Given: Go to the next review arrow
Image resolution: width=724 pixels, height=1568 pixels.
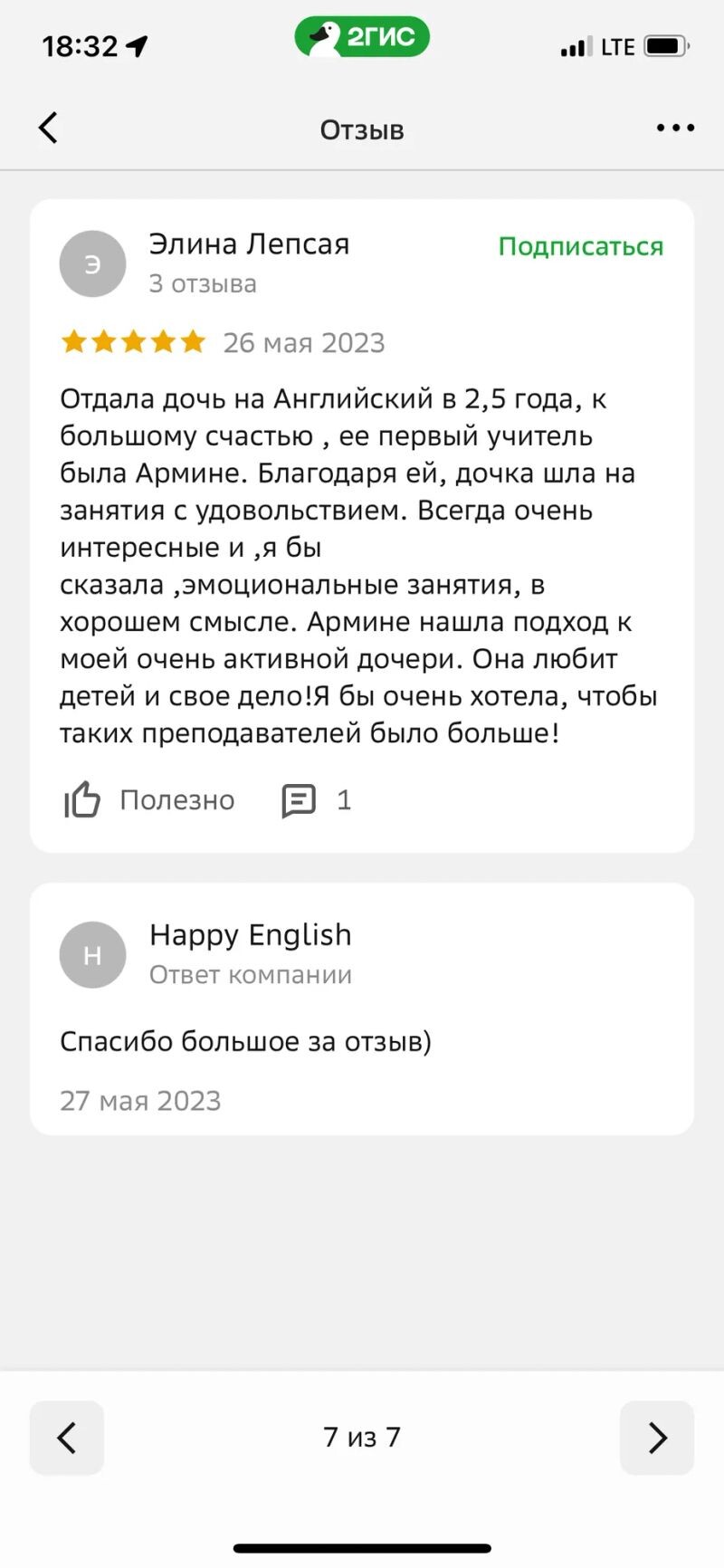Looking at the screenshot, I should click(656, 1438).
